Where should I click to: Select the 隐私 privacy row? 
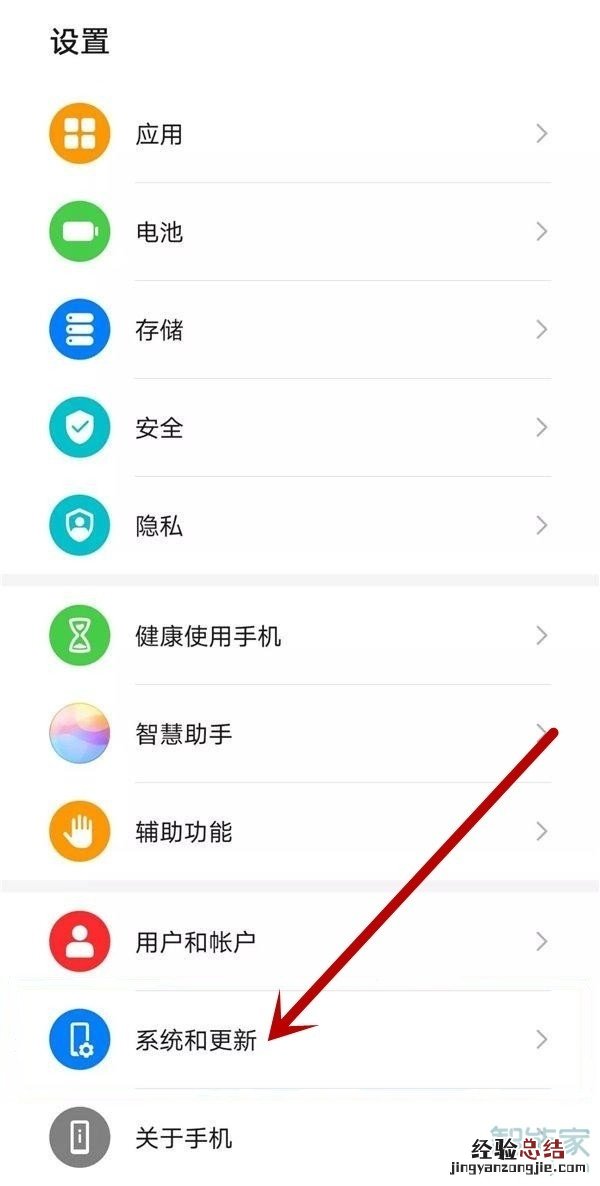coord(300,526)
